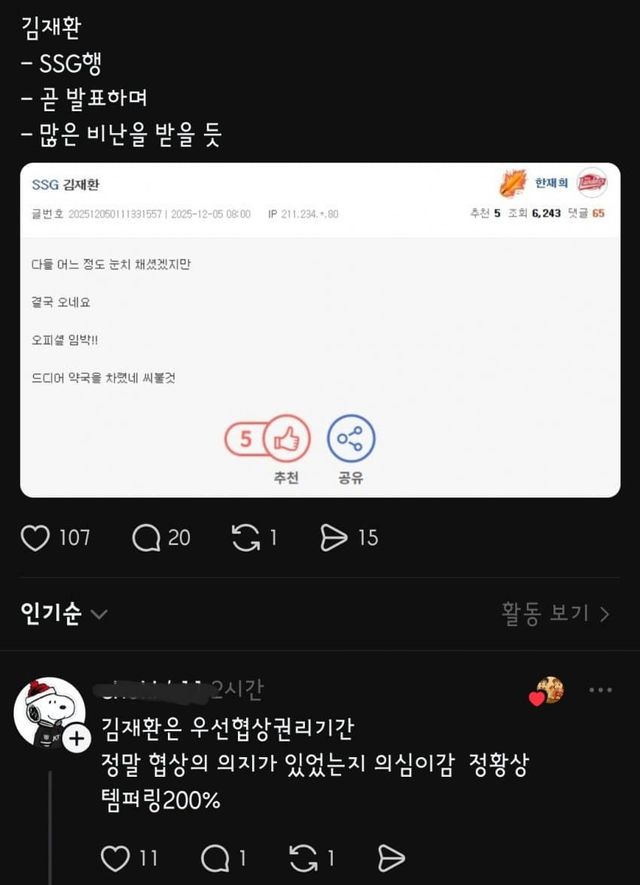Open 활동 보기 activity view
640x885 pixels.
coord(555,613)
